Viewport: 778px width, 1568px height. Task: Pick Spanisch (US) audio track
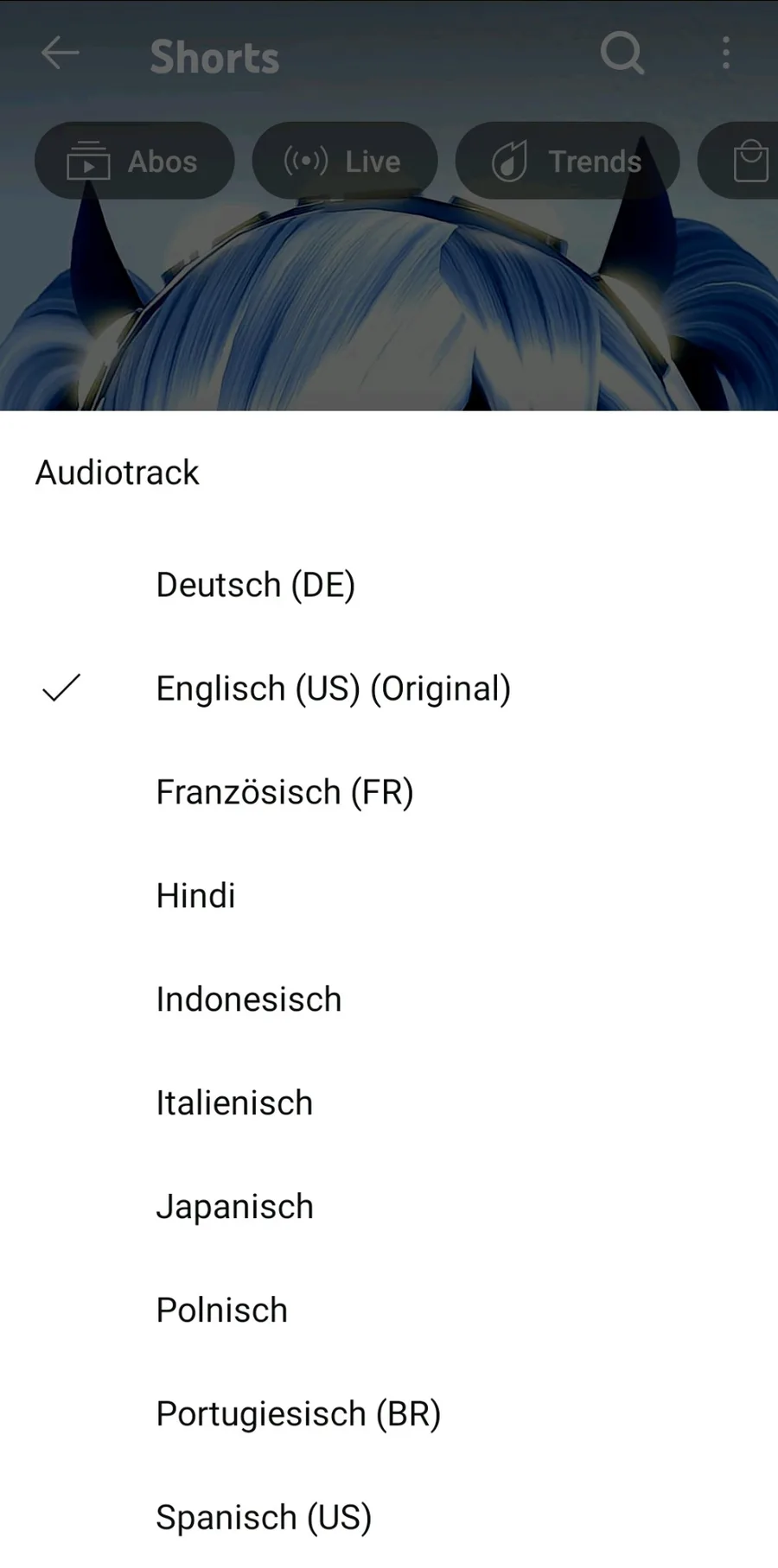389,1517
